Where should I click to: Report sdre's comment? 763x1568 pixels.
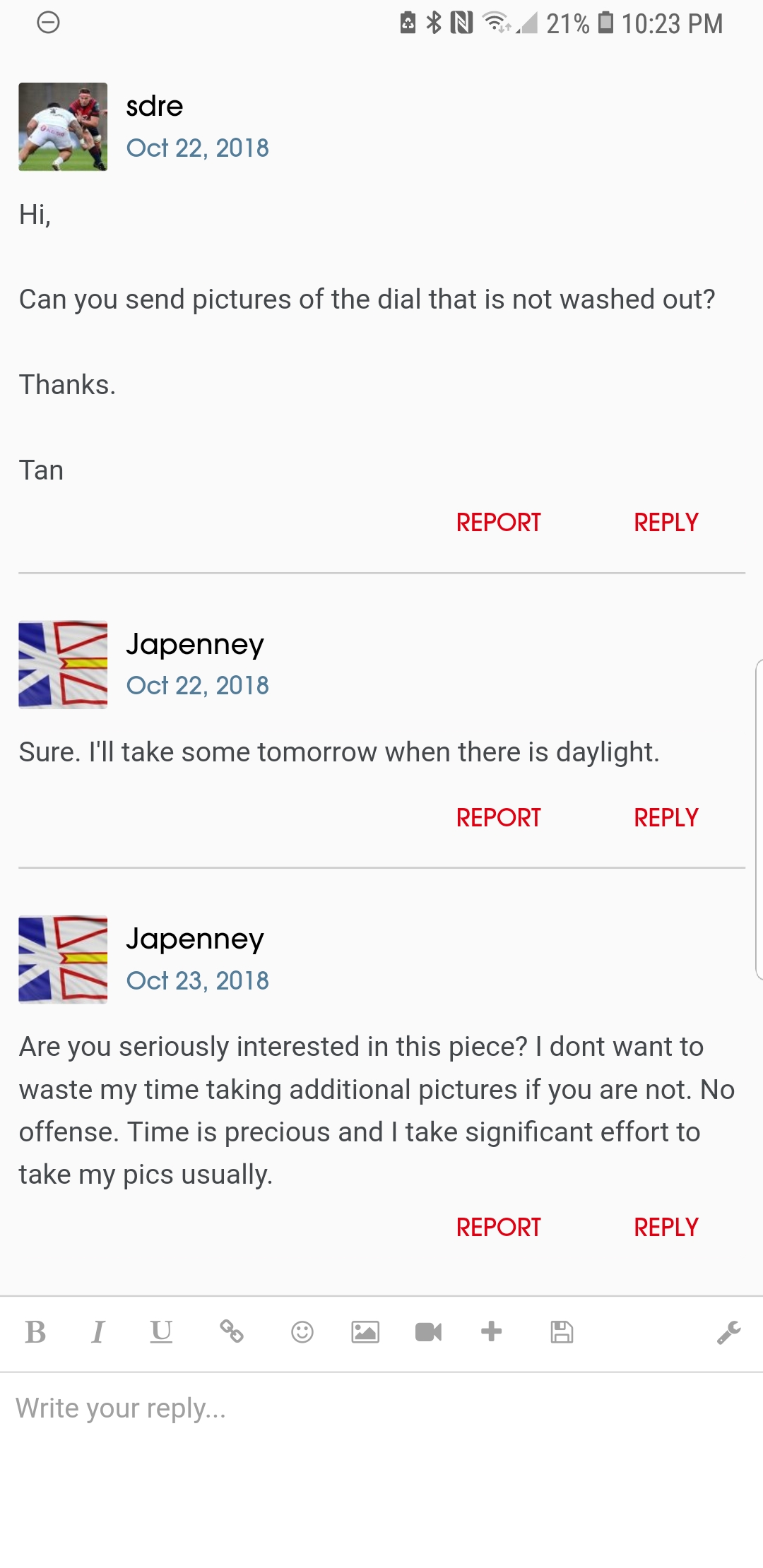click(x=498, y=523)
